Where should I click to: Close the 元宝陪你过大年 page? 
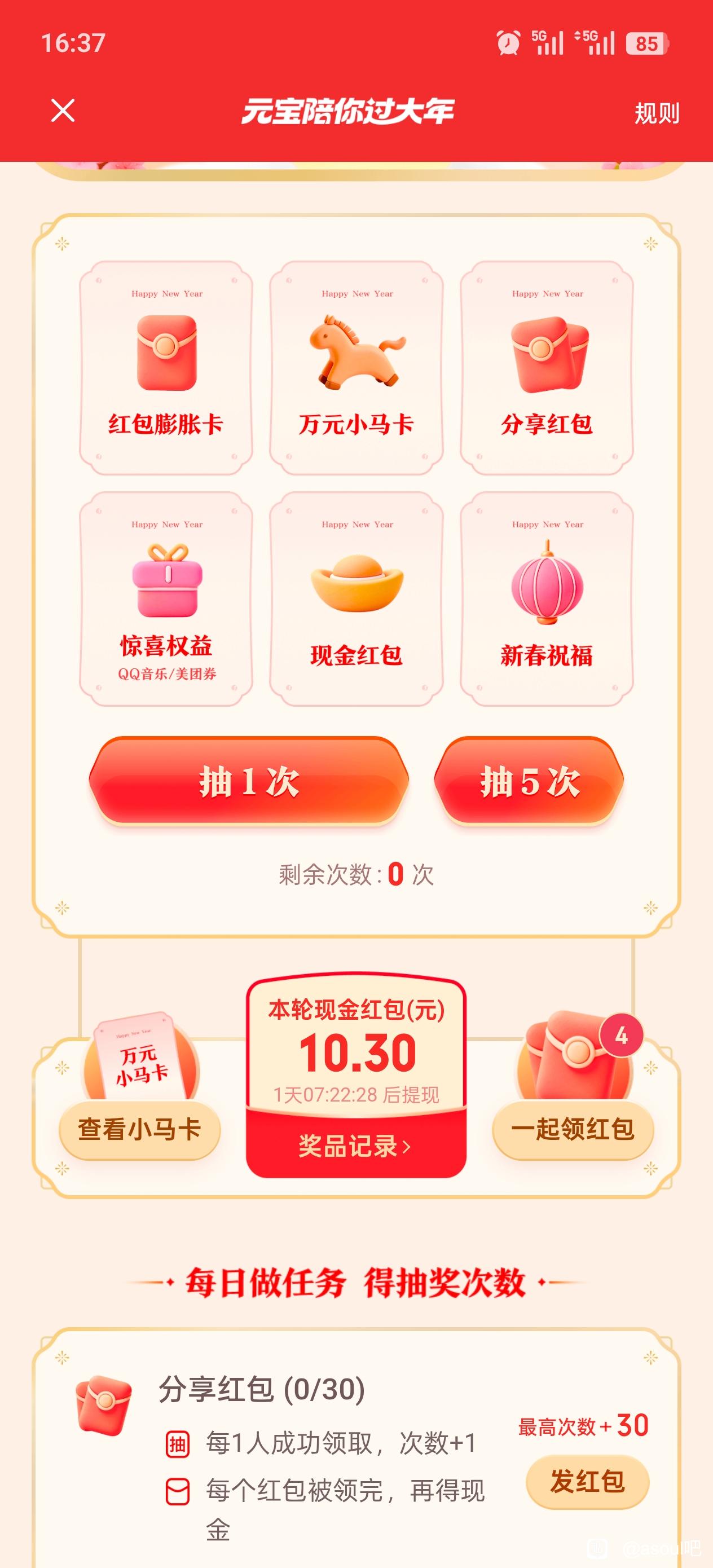tap(63, 111)
